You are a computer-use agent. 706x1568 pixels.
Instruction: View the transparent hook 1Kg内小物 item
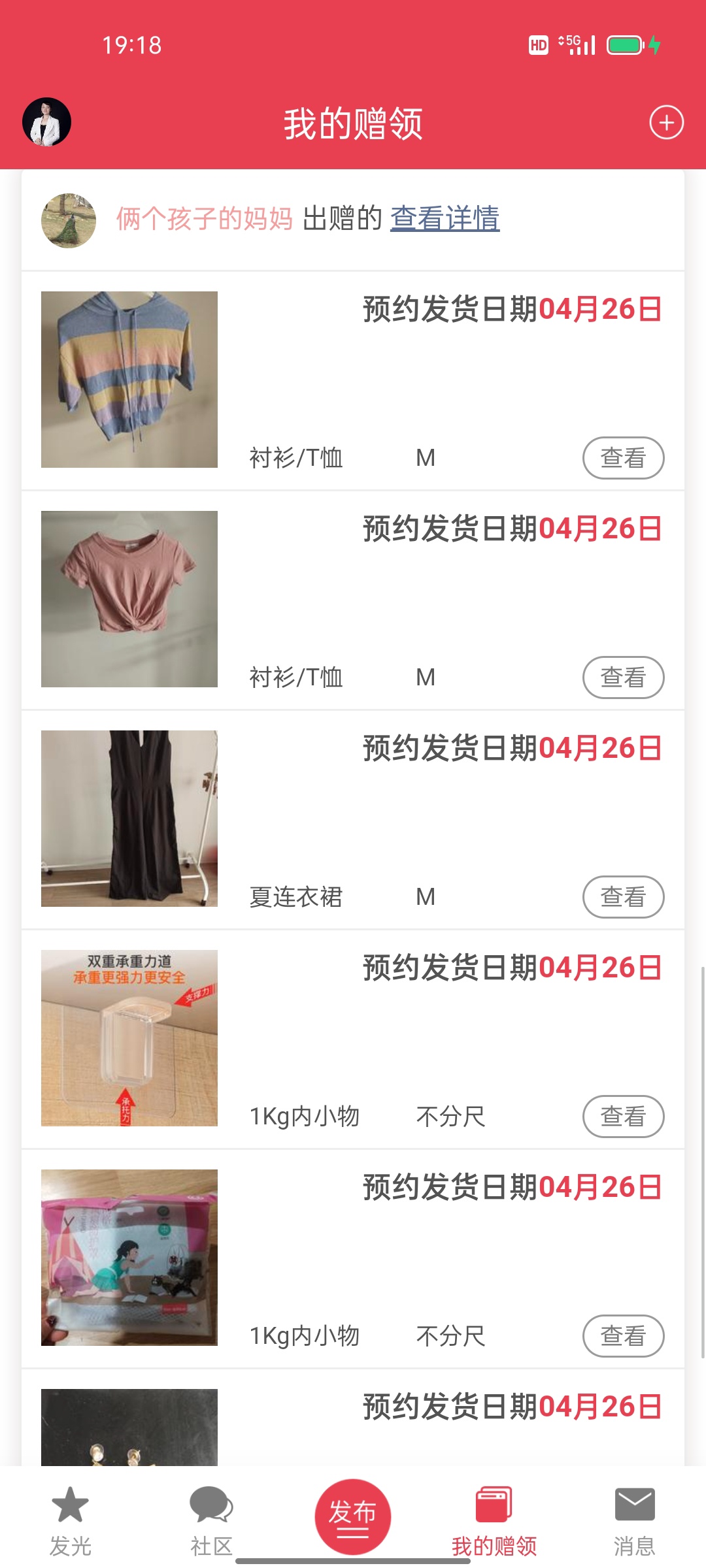click(x=622, y=1117)
